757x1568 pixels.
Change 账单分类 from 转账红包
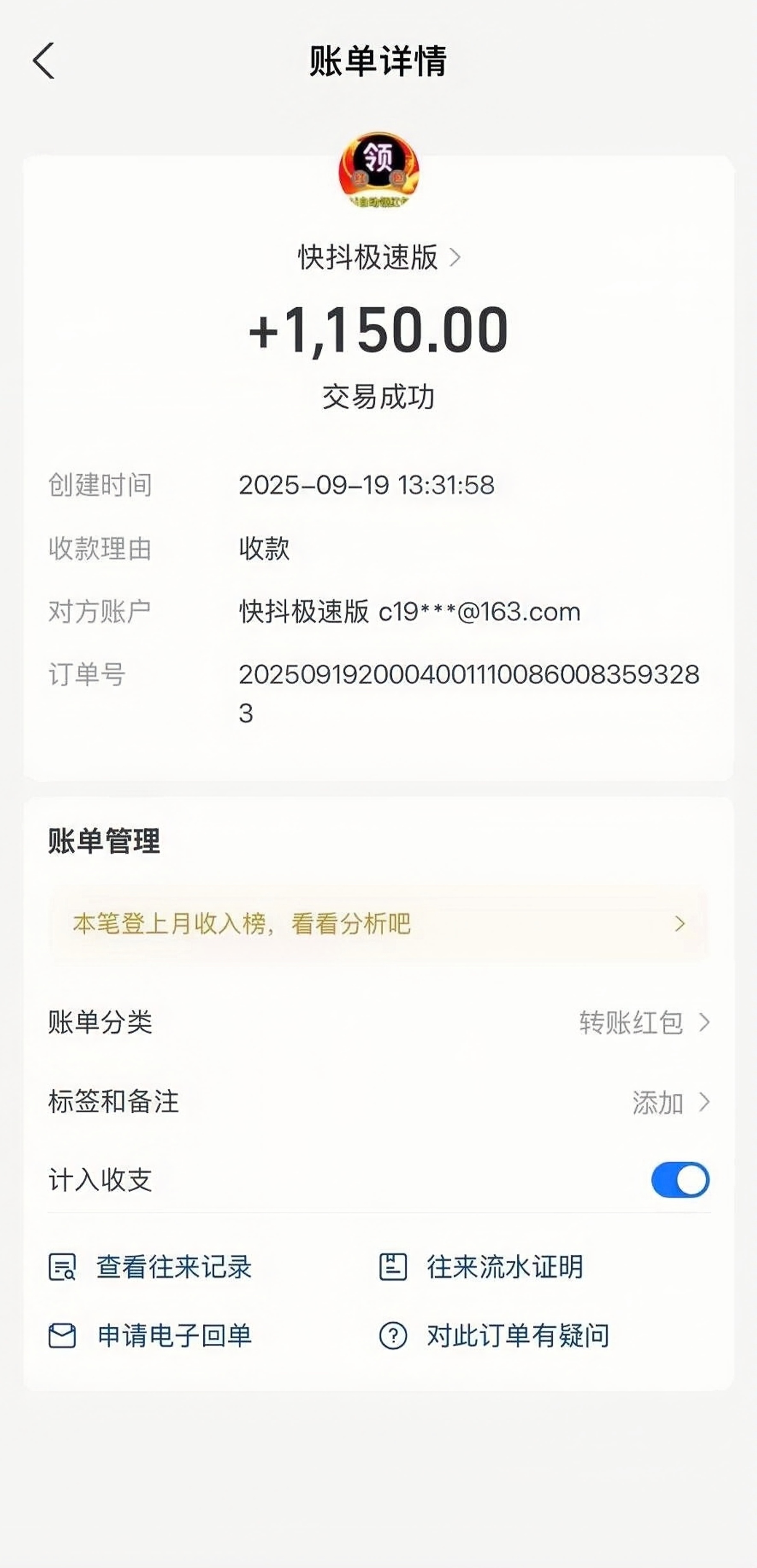click(x=644, y=1023)
